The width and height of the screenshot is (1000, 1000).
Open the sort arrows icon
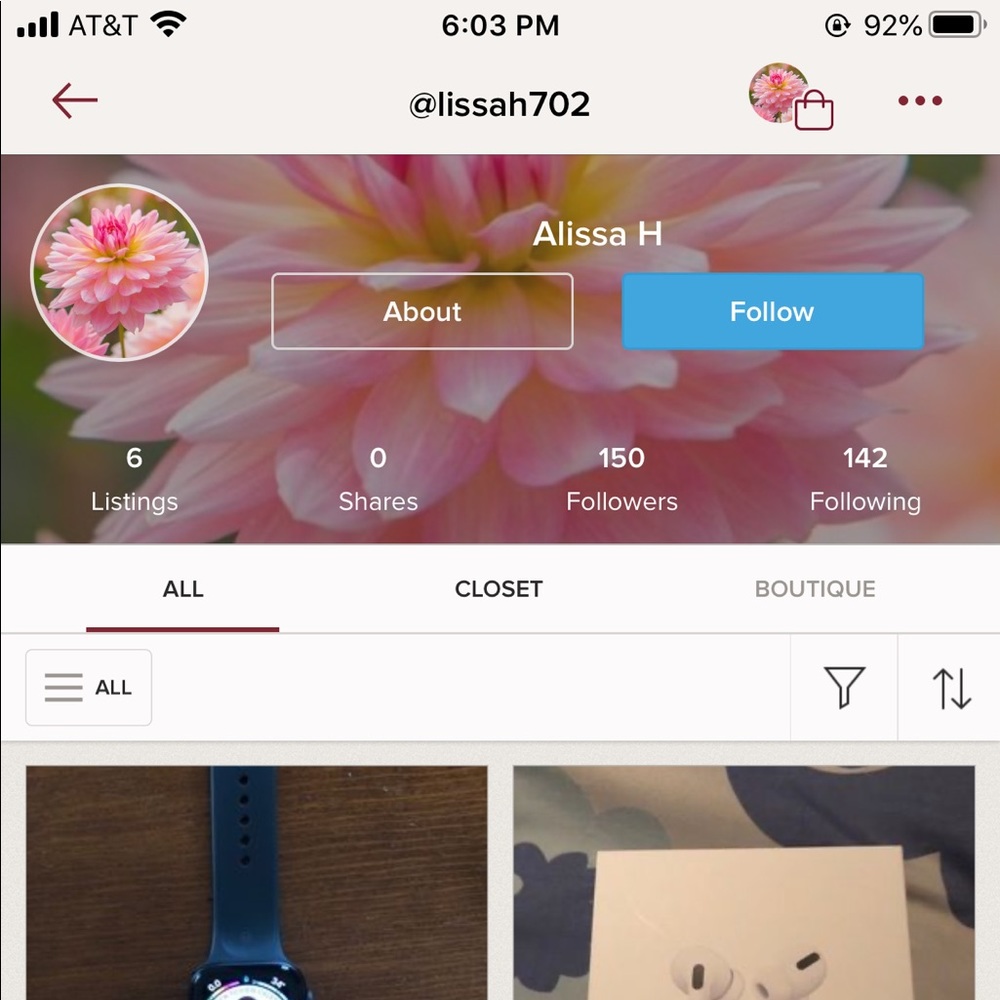pos(951,688)
